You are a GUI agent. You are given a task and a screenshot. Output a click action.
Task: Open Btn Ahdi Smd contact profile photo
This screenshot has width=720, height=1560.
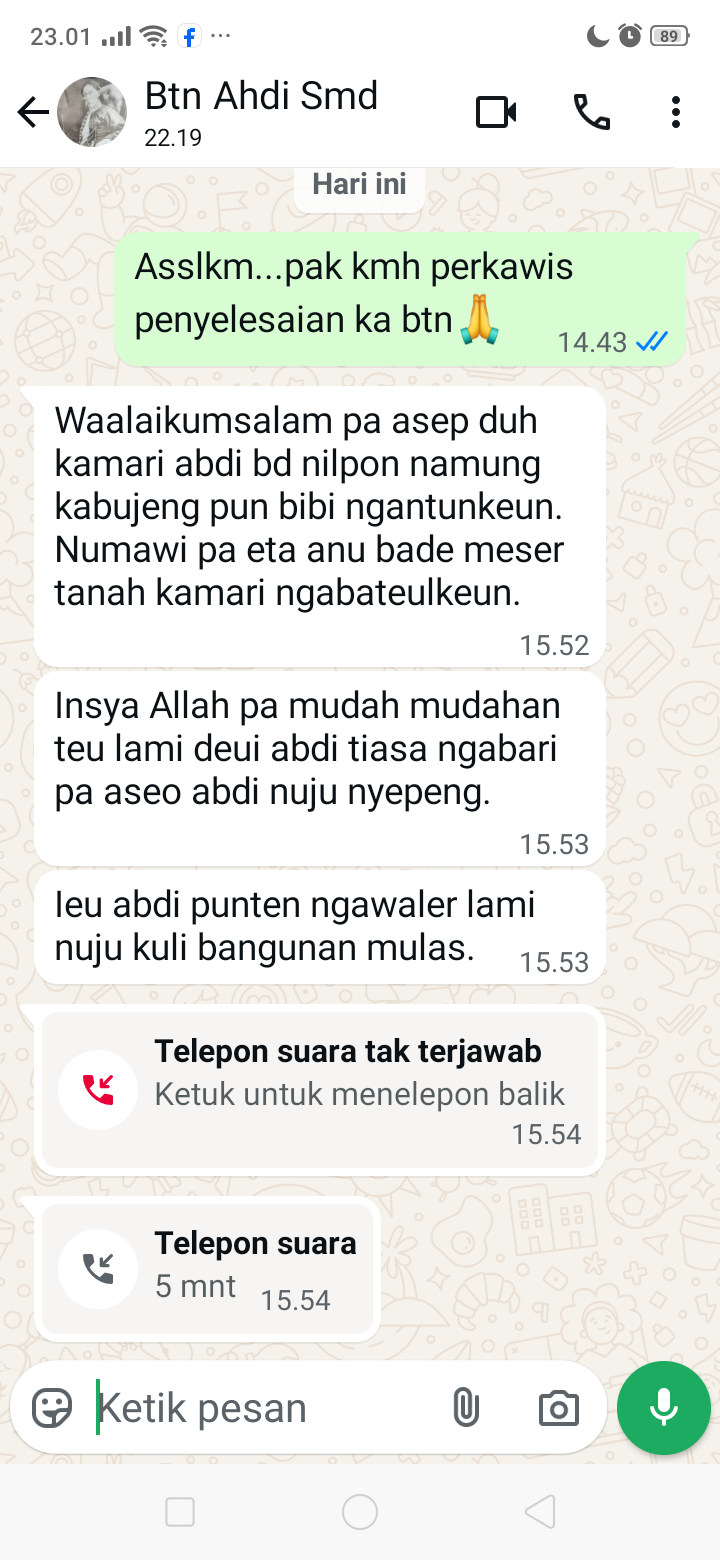tap(92, 112)
